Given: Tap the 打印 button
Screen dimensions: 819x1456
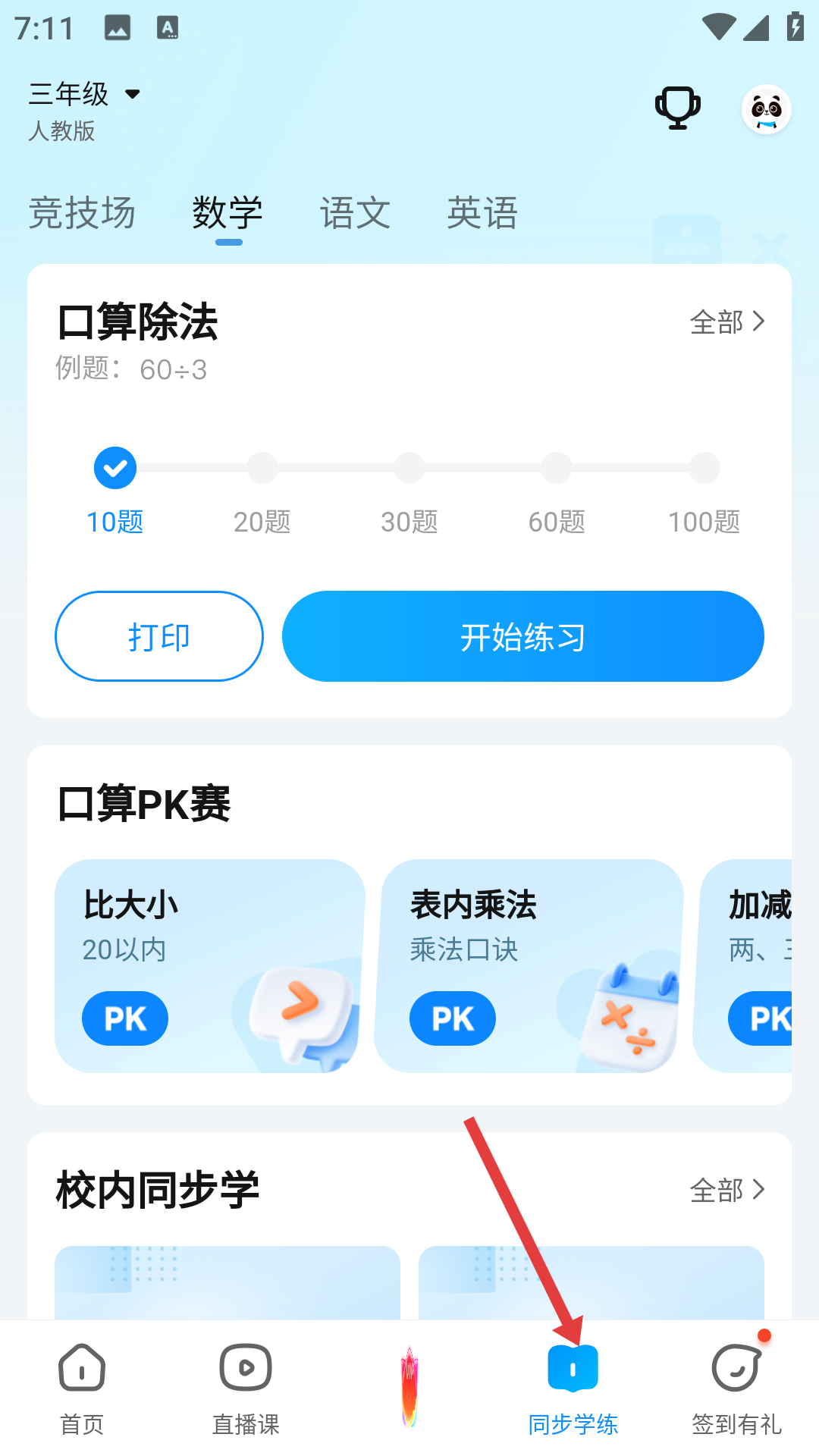Looking at the screenshot, I should tap(159, 636).
